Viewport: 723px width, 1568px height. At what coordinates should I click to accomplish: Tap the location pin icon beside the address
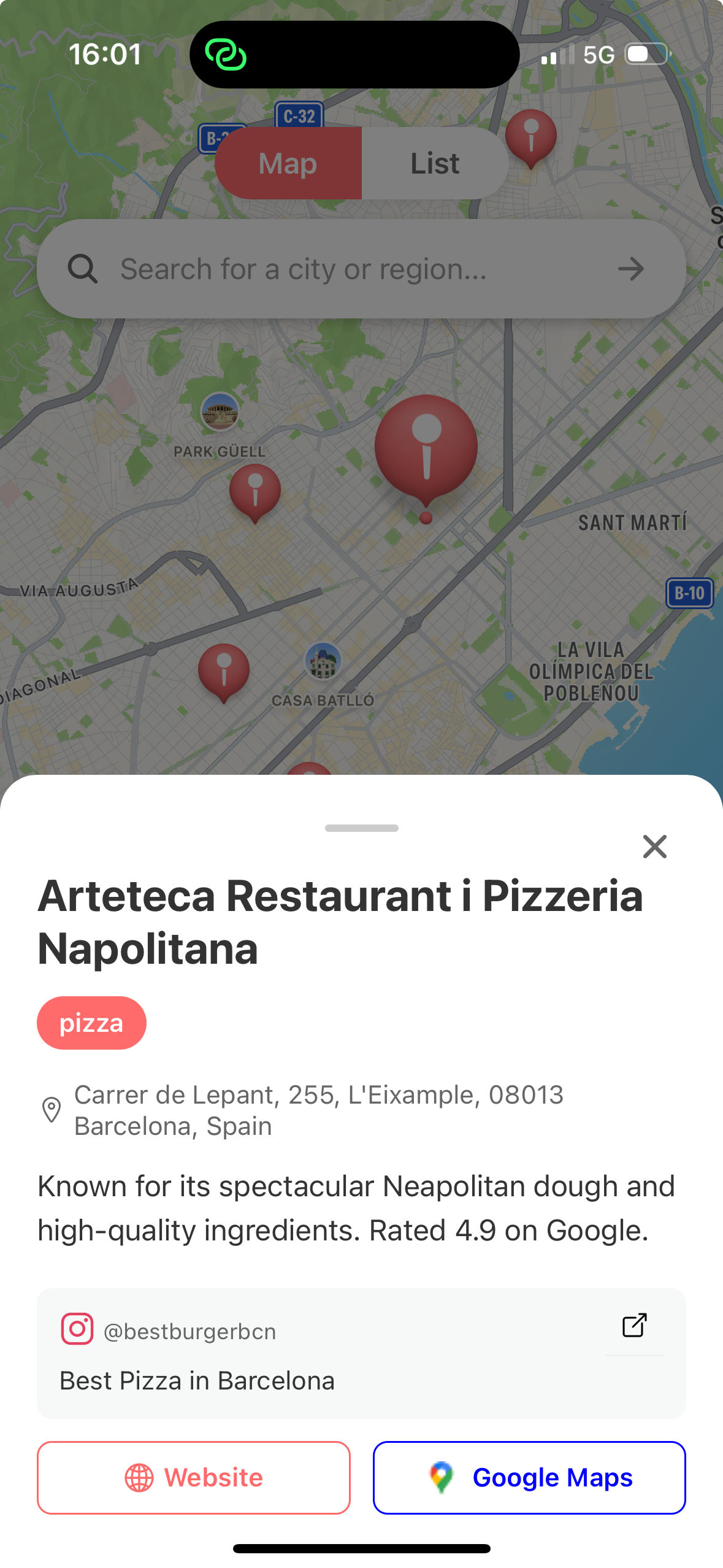(x=52, y=1110)
